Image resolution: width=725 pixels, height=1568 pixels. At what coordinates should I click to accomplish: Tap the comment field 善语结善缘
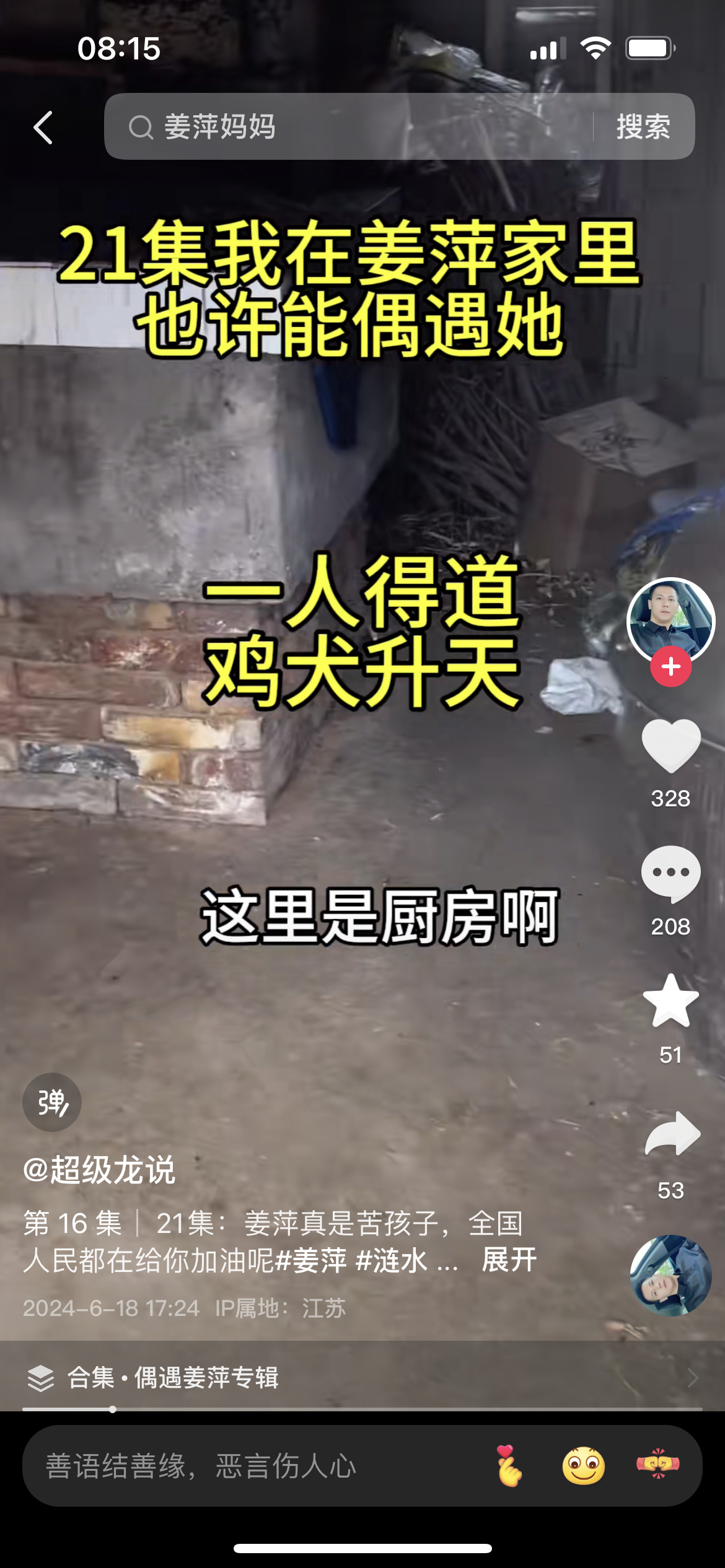(248, 1466)
